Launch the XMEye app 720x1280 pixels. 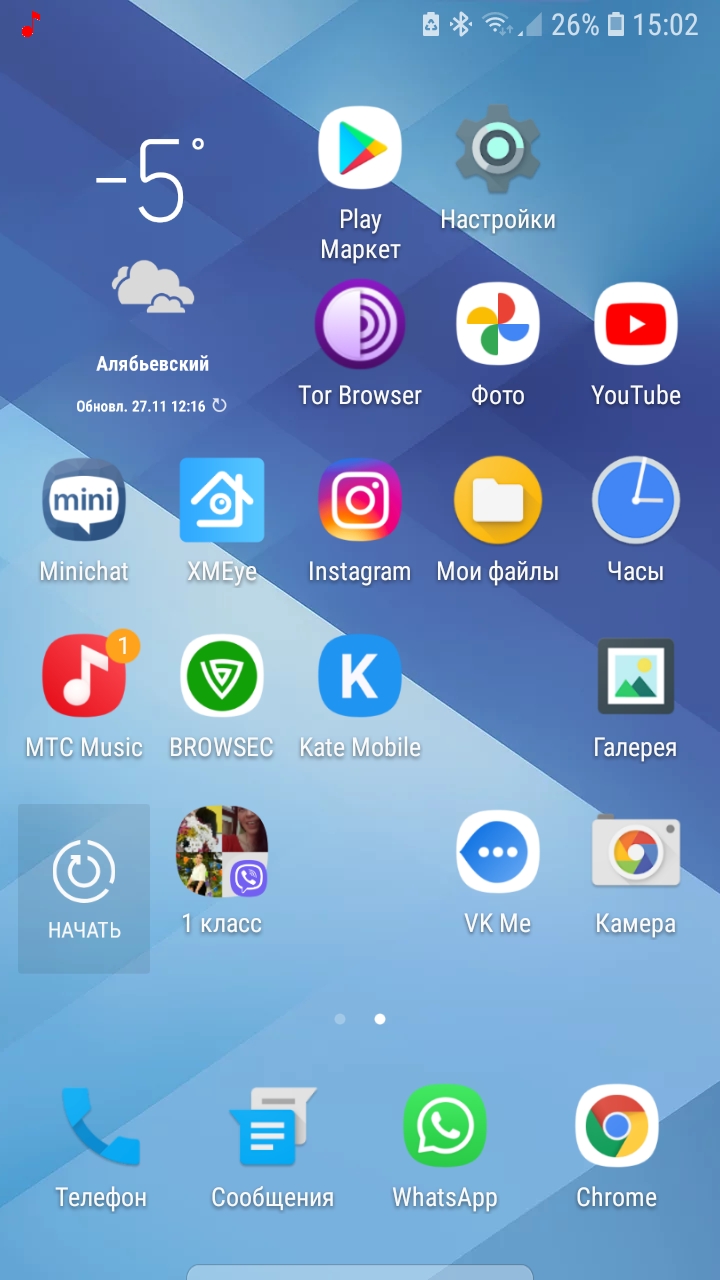(222, 500)
